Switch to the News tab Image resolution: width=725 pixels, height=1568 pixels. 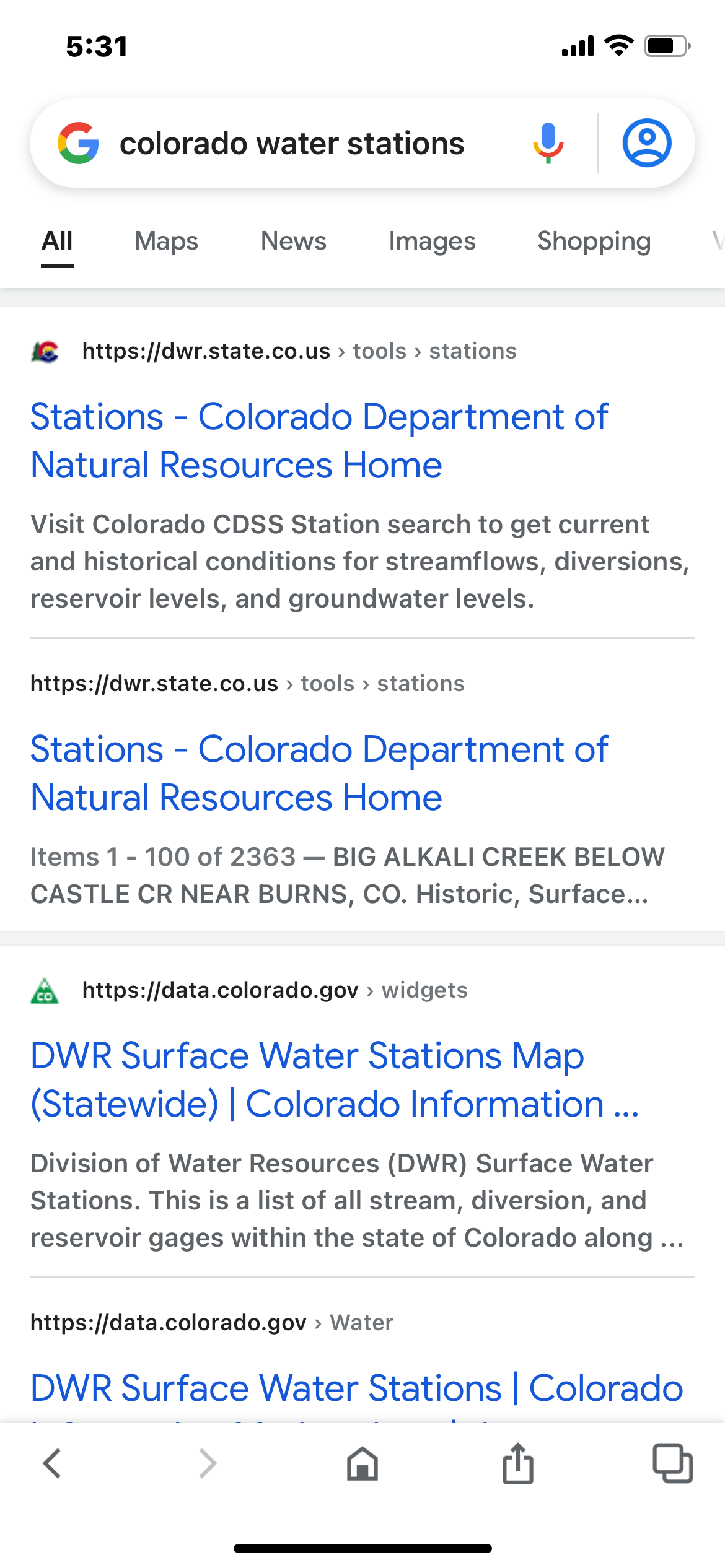[x=293, y=241]
